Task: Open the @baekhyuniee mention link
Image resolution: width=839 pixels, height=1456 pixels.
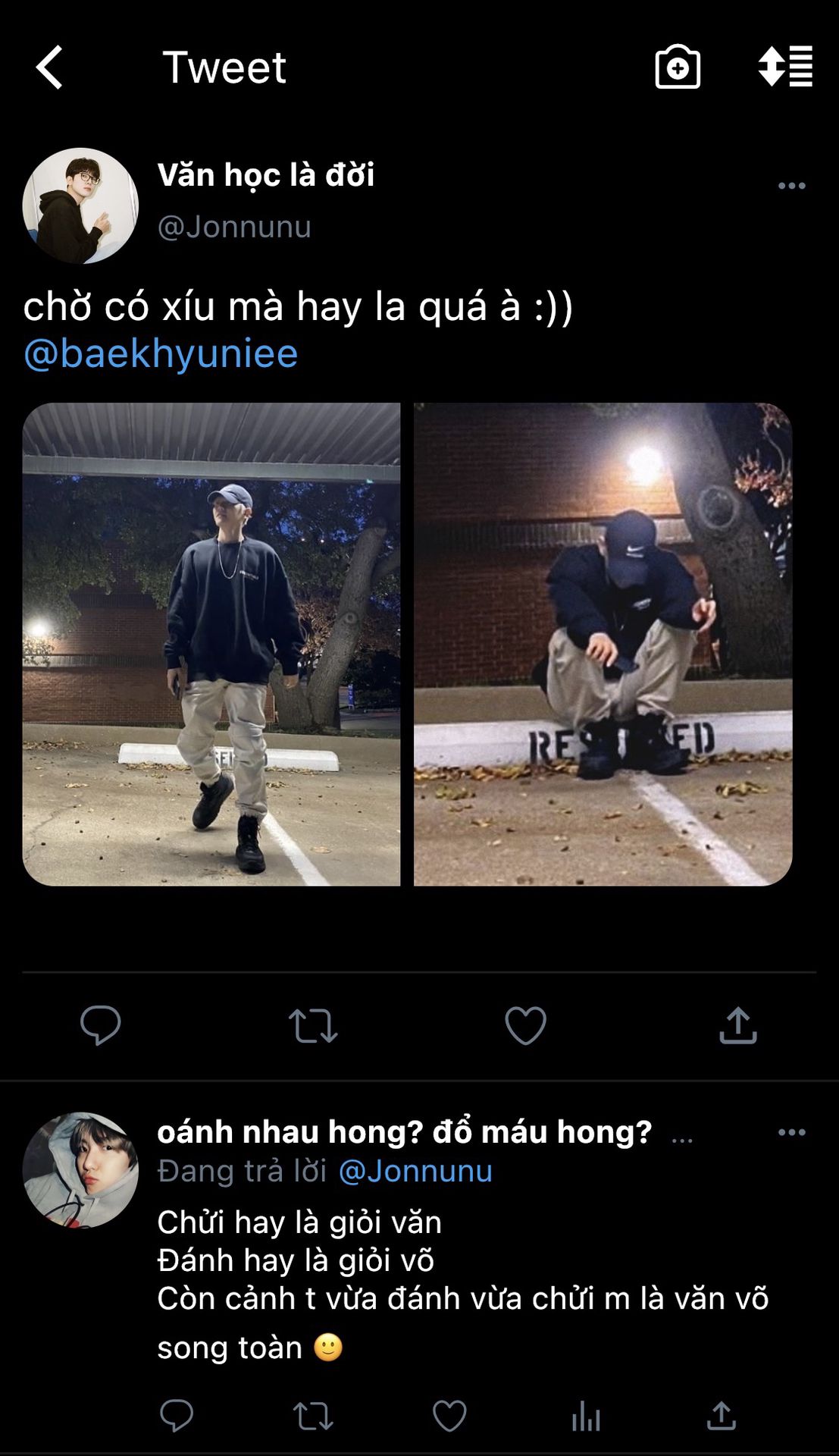Action: [x=161, y=353]
